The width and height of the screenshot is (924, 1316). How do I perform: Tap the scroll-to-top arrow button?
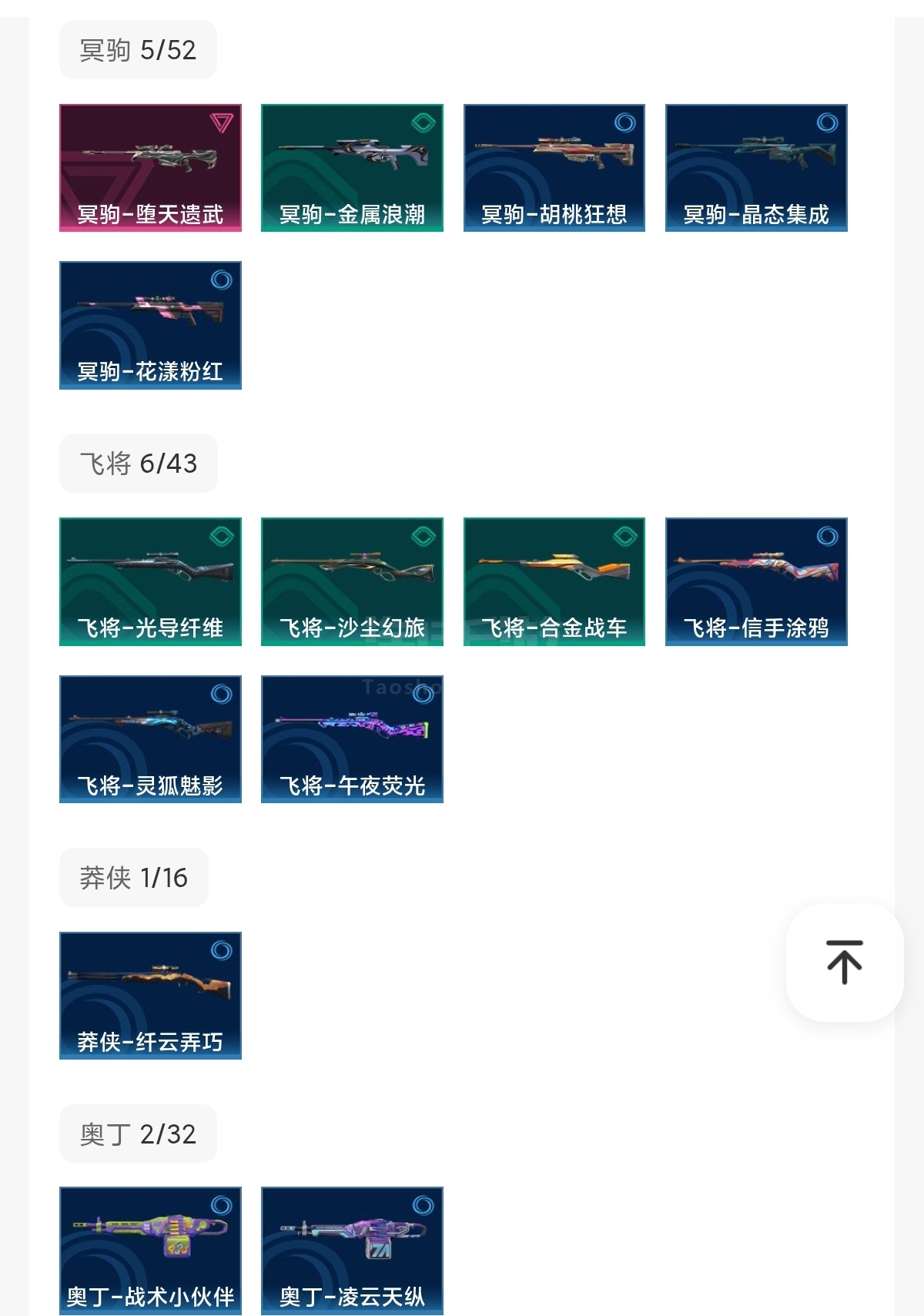pyautogui.click(x=844, y=962)
